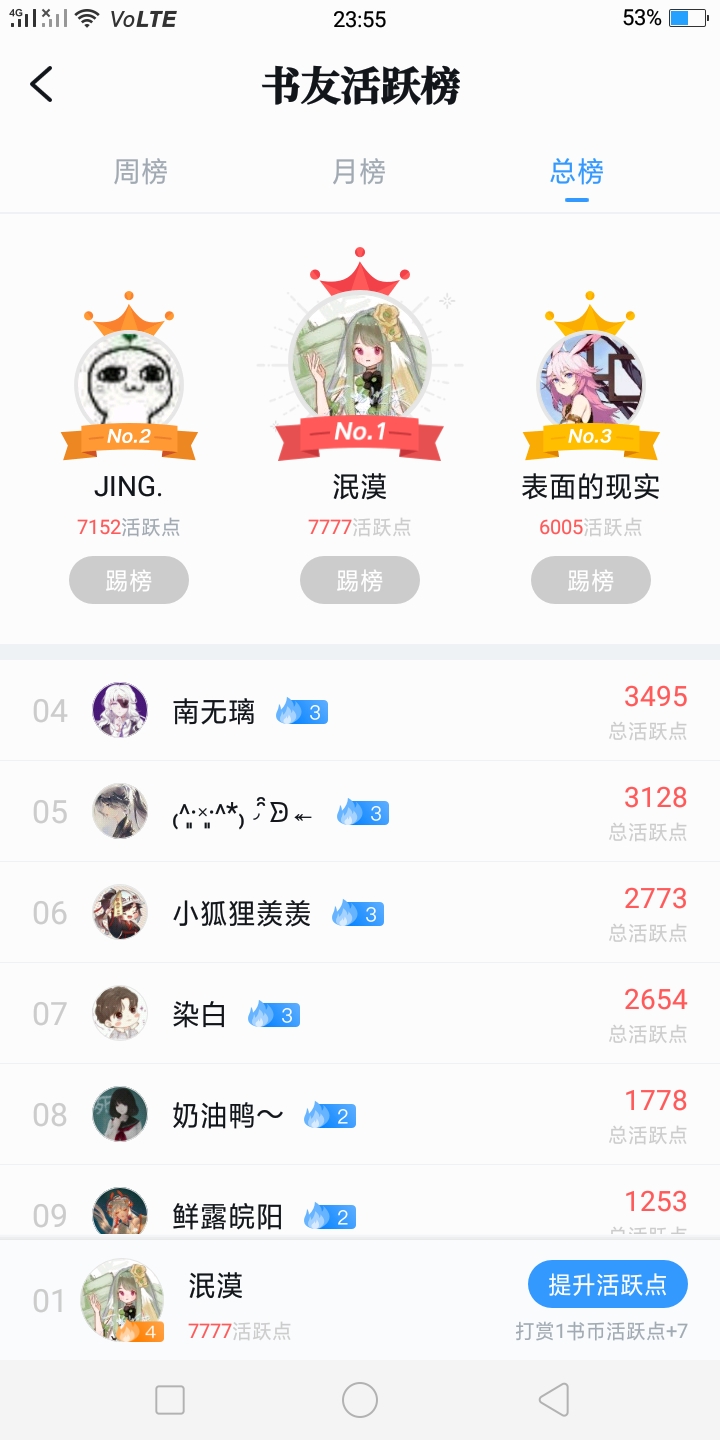Open 鲜露皖阳's ranking row
This screenshot has height=1440, width=720.
[360, 1203]
